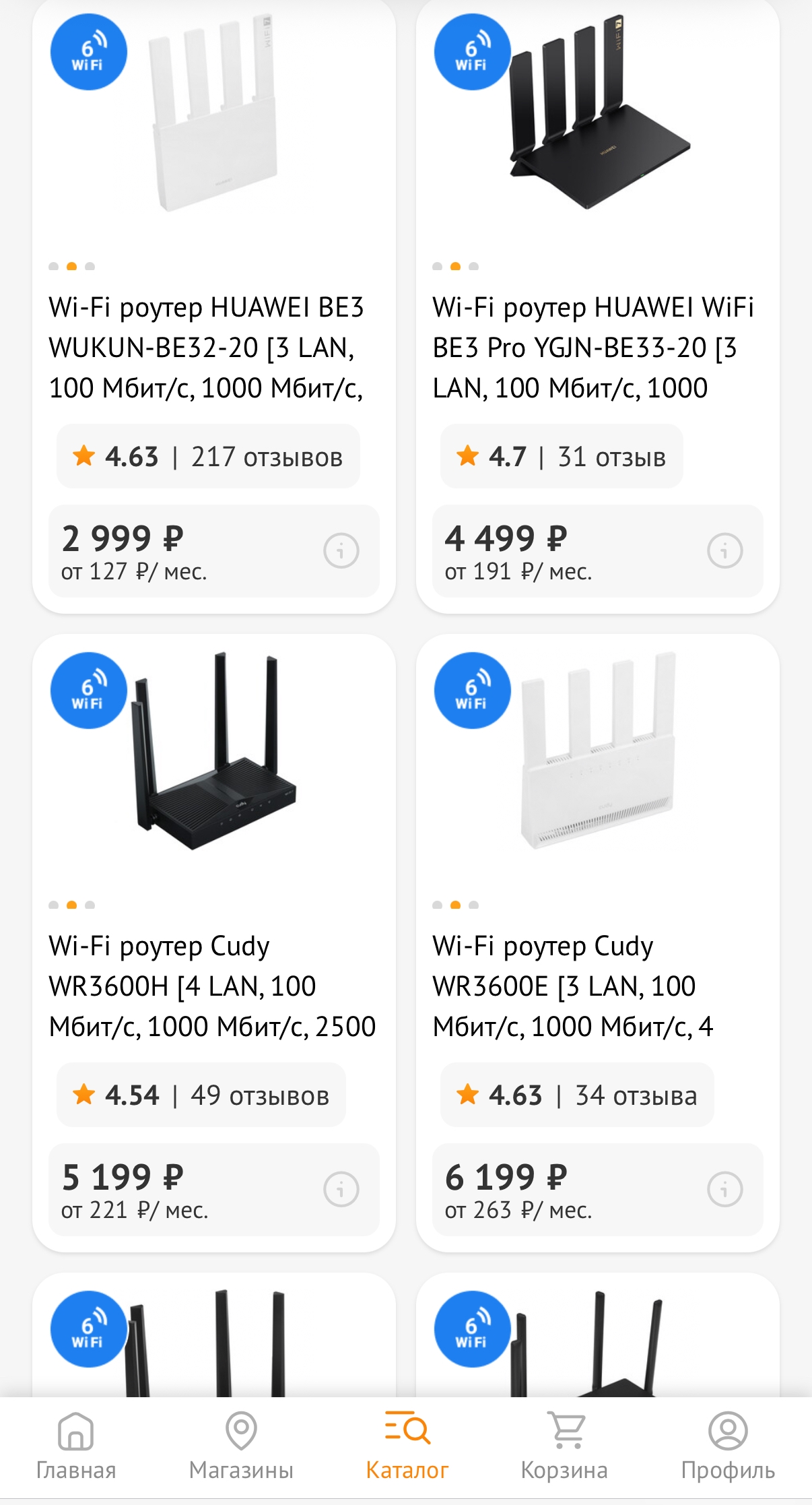Open price details for the 5 199 ₽ router
The image size is (812, 1505).
[341, 1190]
